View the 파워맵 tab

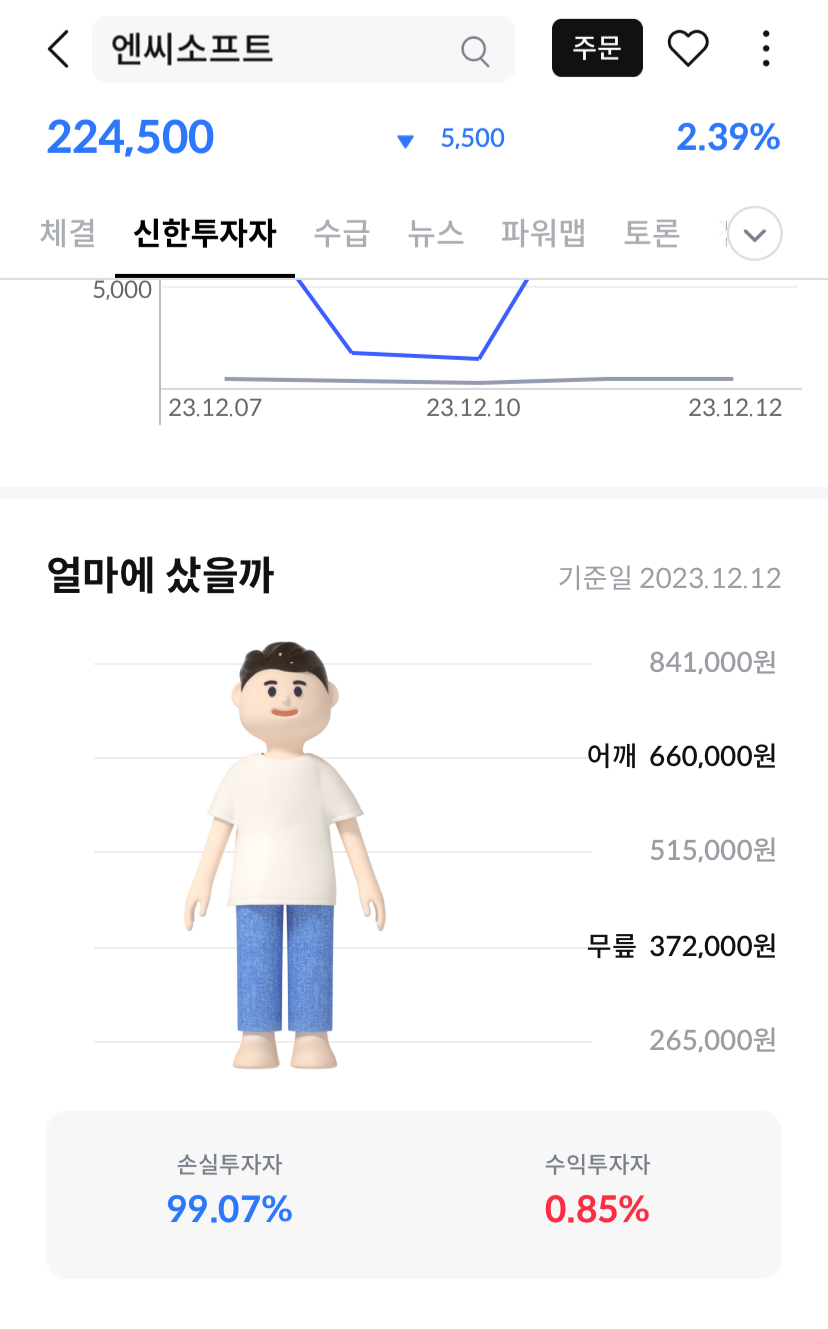(542, 232)
